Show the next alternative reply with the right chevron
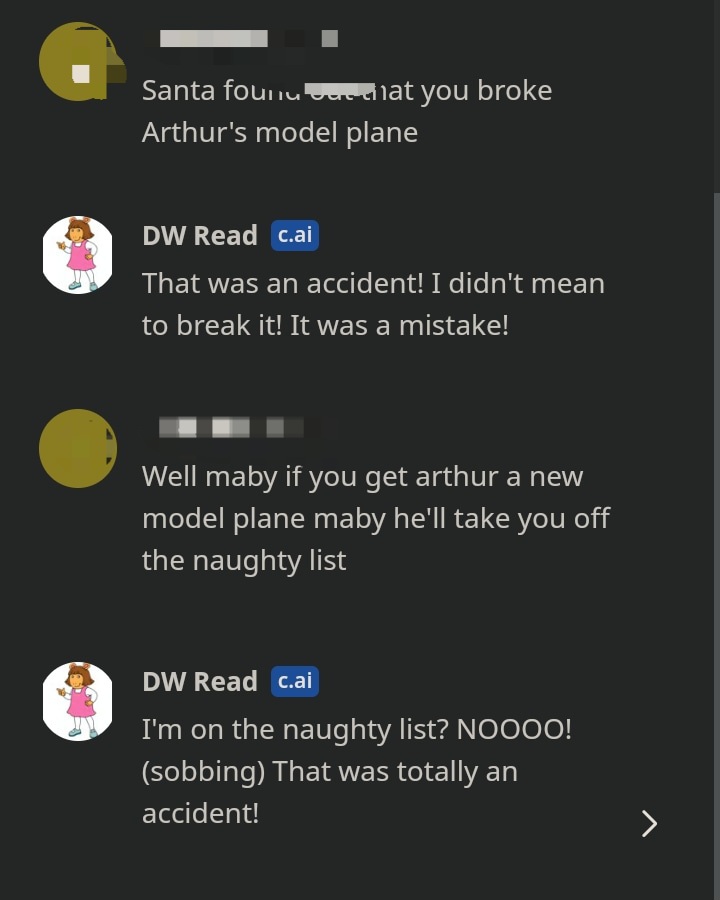The image size is (720, 900). coord(649,823)
